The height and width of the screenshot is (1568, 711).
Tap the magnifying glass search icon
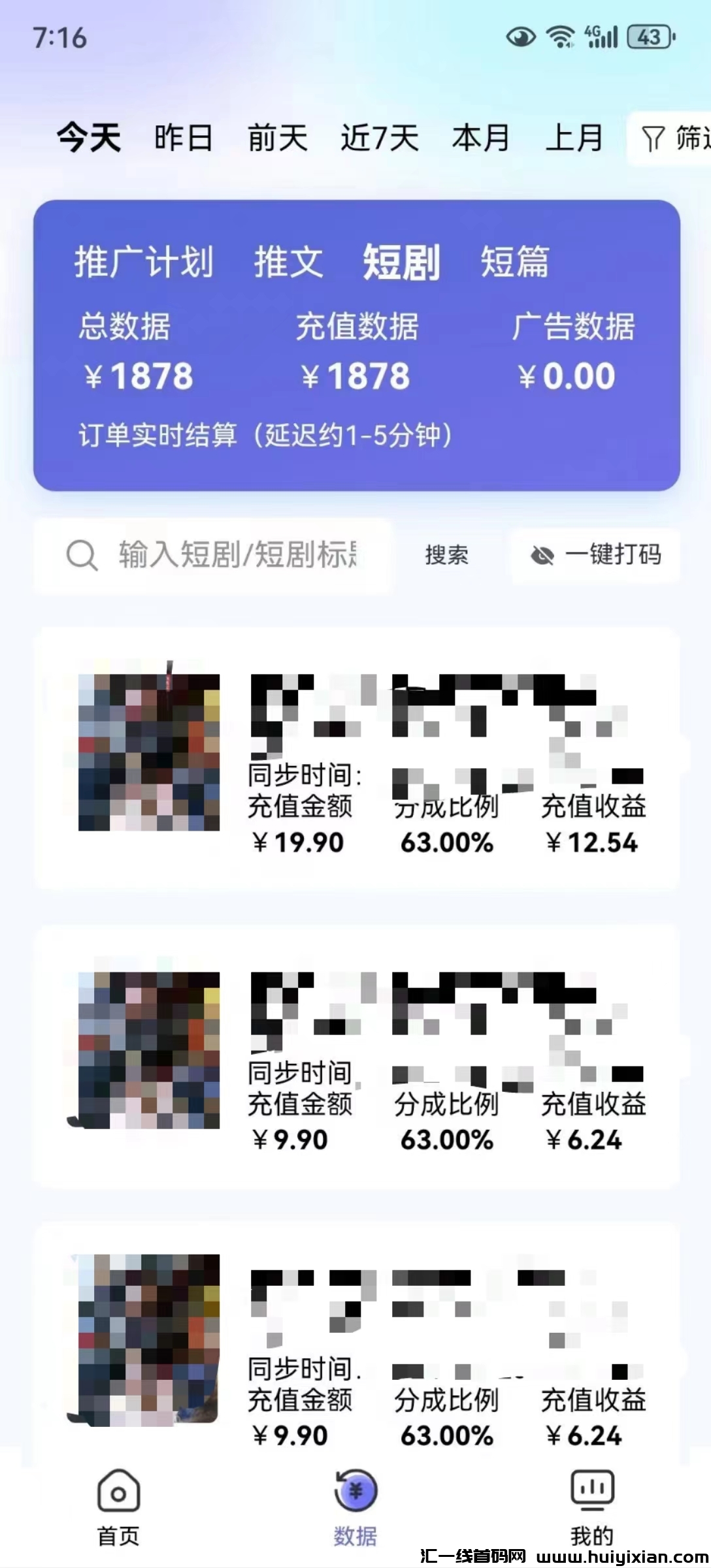(x=80, y=556)
